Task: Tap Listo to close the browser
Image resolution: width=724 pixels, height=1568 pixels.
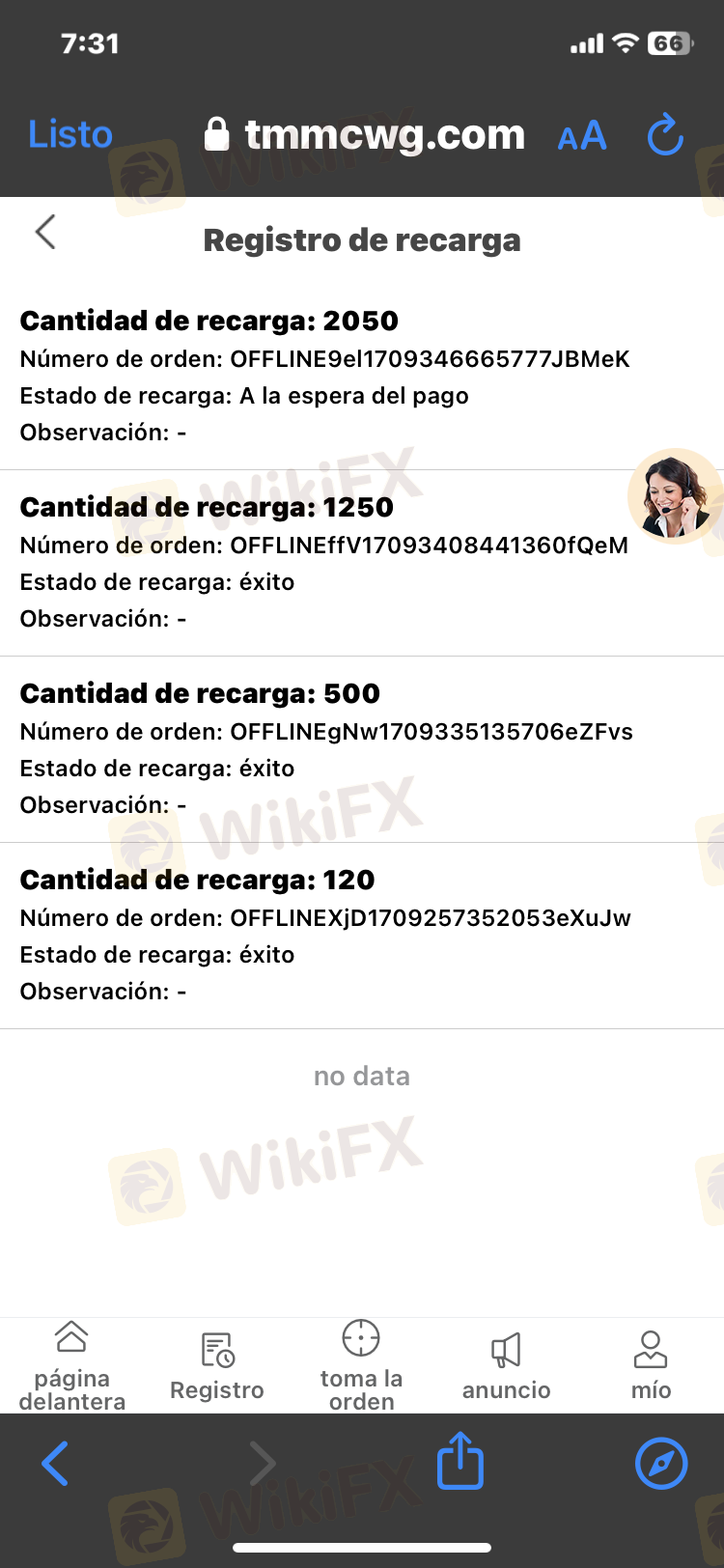Action: [x=70, y=134]
